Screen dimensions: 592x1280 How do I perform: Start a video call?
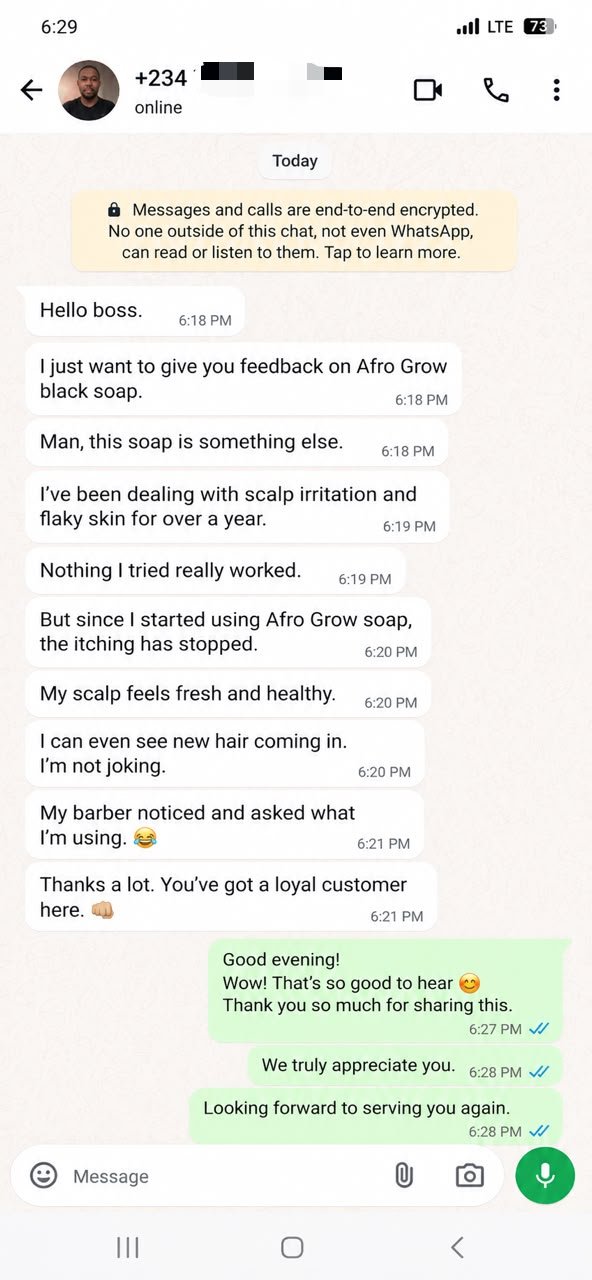click(x=428, y=90)
